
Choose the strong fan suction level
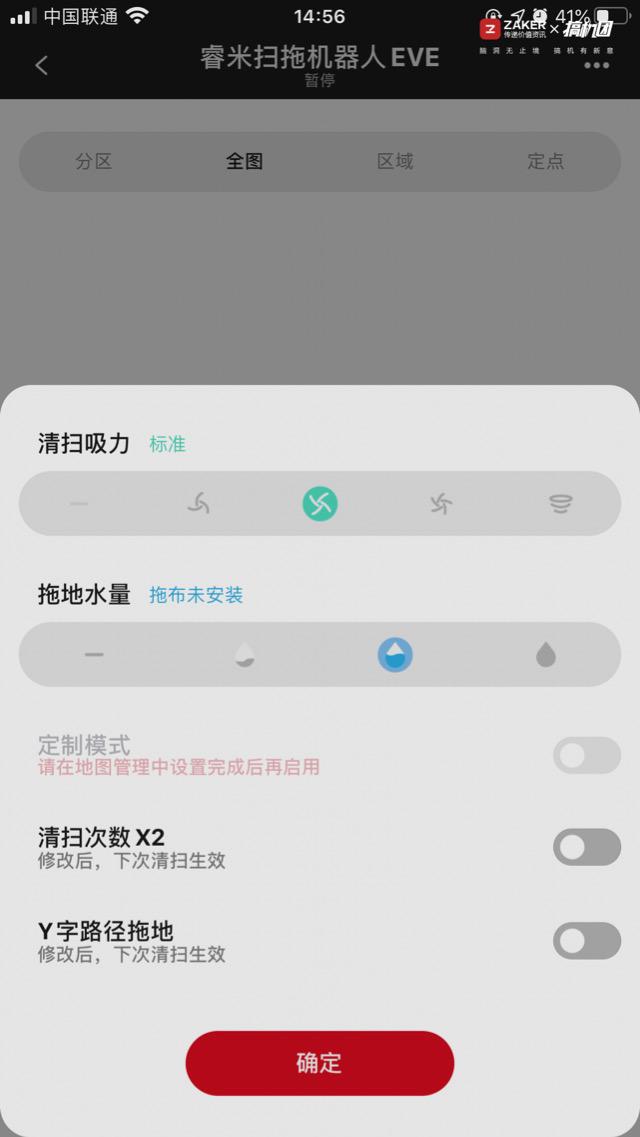[x=441, y=503]
